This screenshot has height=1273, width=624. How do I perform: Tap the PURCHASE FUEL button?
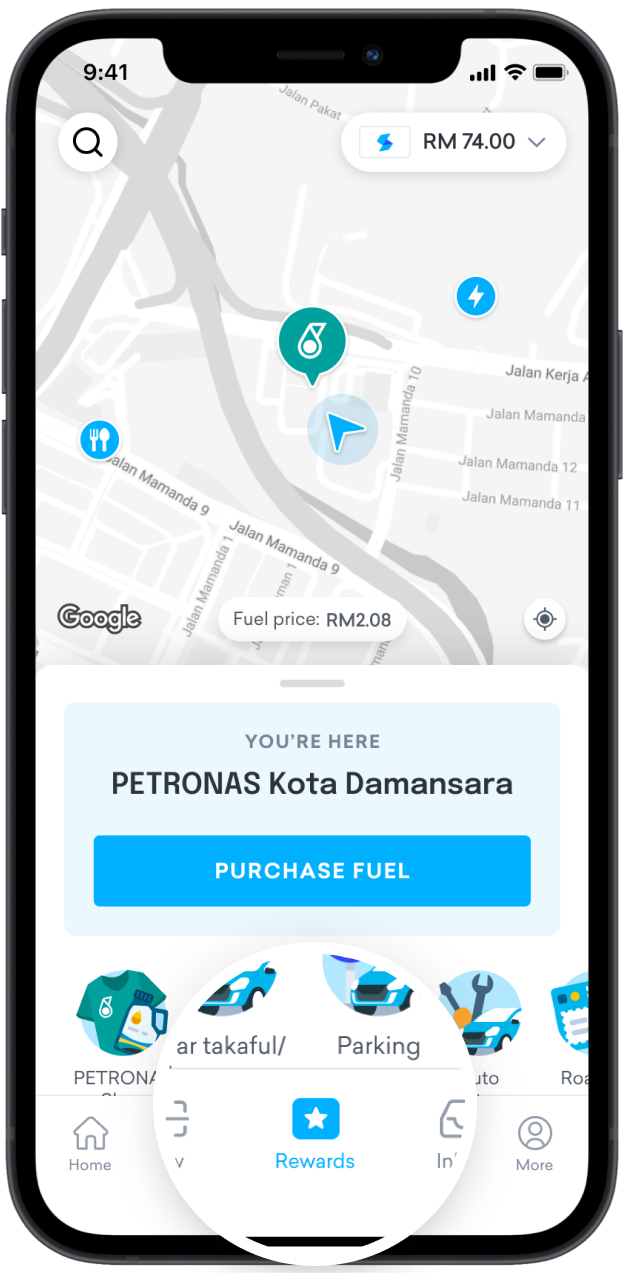(x=312, y=871)
